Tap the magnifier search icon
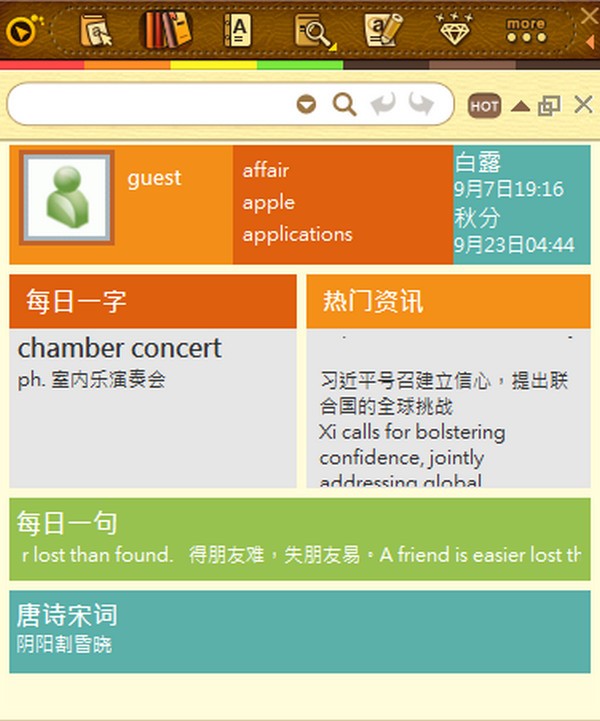This screenshot has width=600, height=721. pyautogui.click(x=344, y=104)
